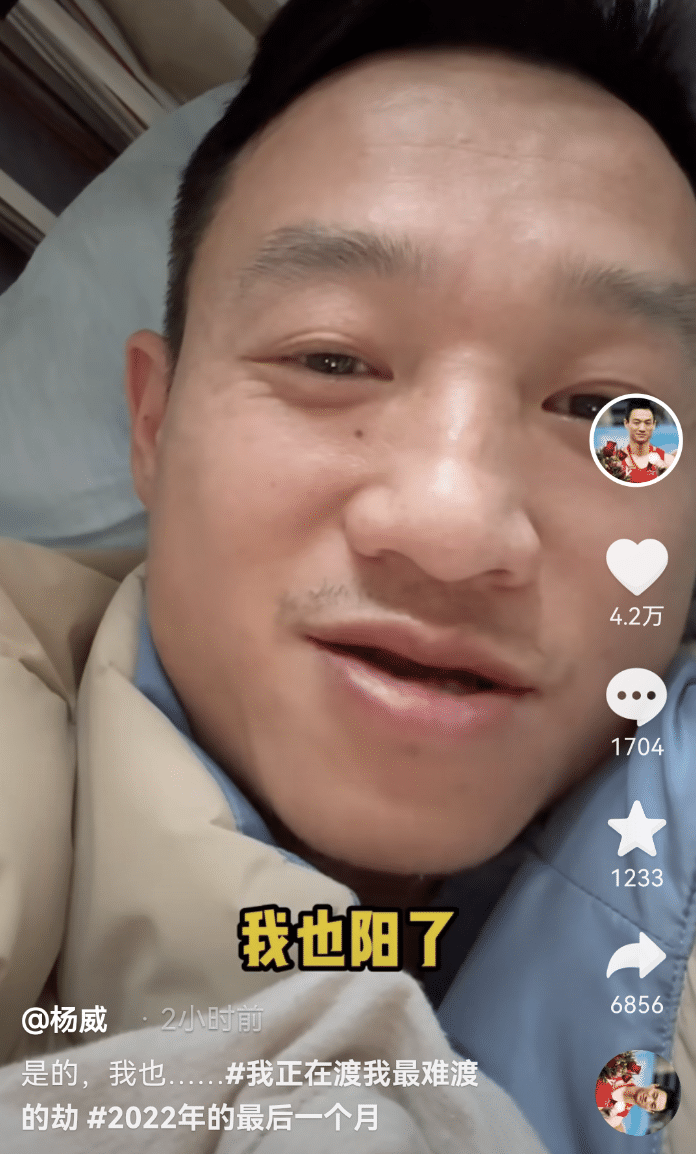Viewport: 696px width, 1154px height.
Task: Open the uploader's profile avatar
Action: [636, 440]
